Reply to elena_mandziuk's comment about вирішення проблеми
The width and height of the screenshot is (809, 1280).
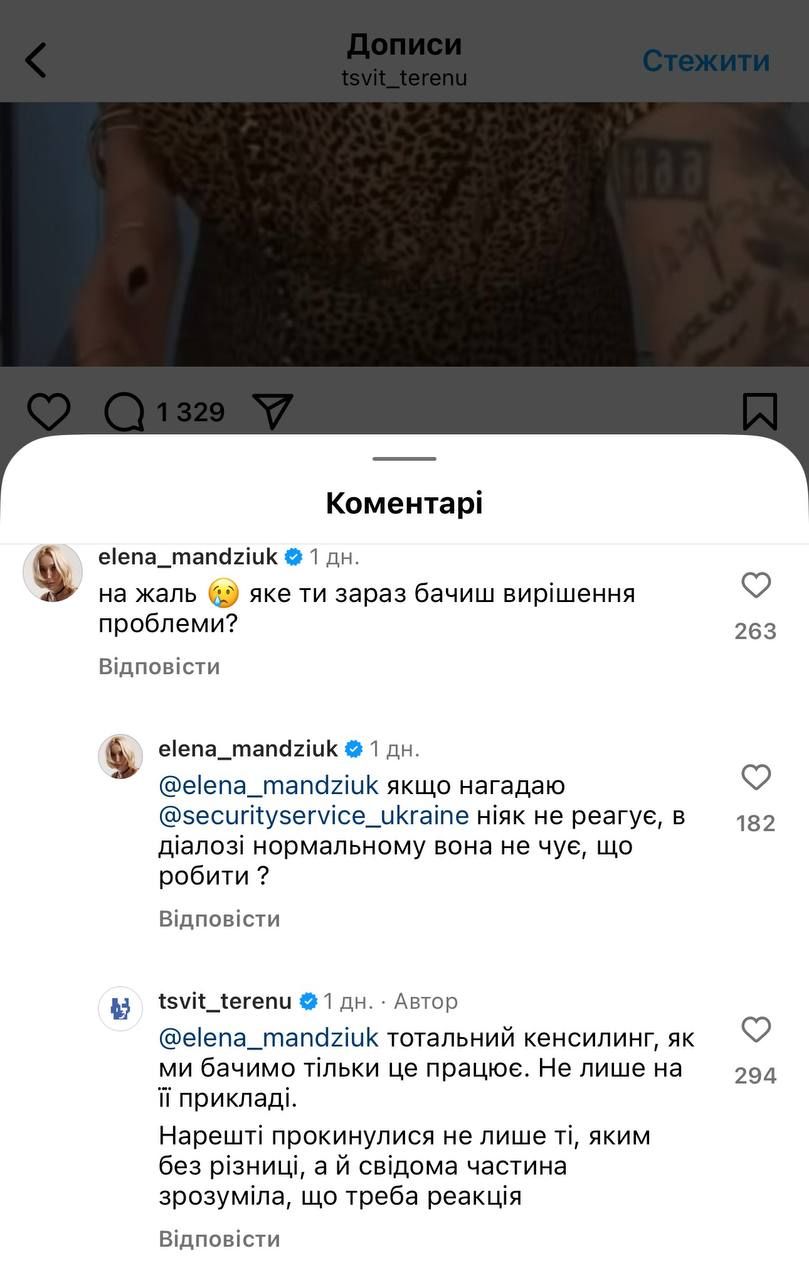[x=159, y=666]
